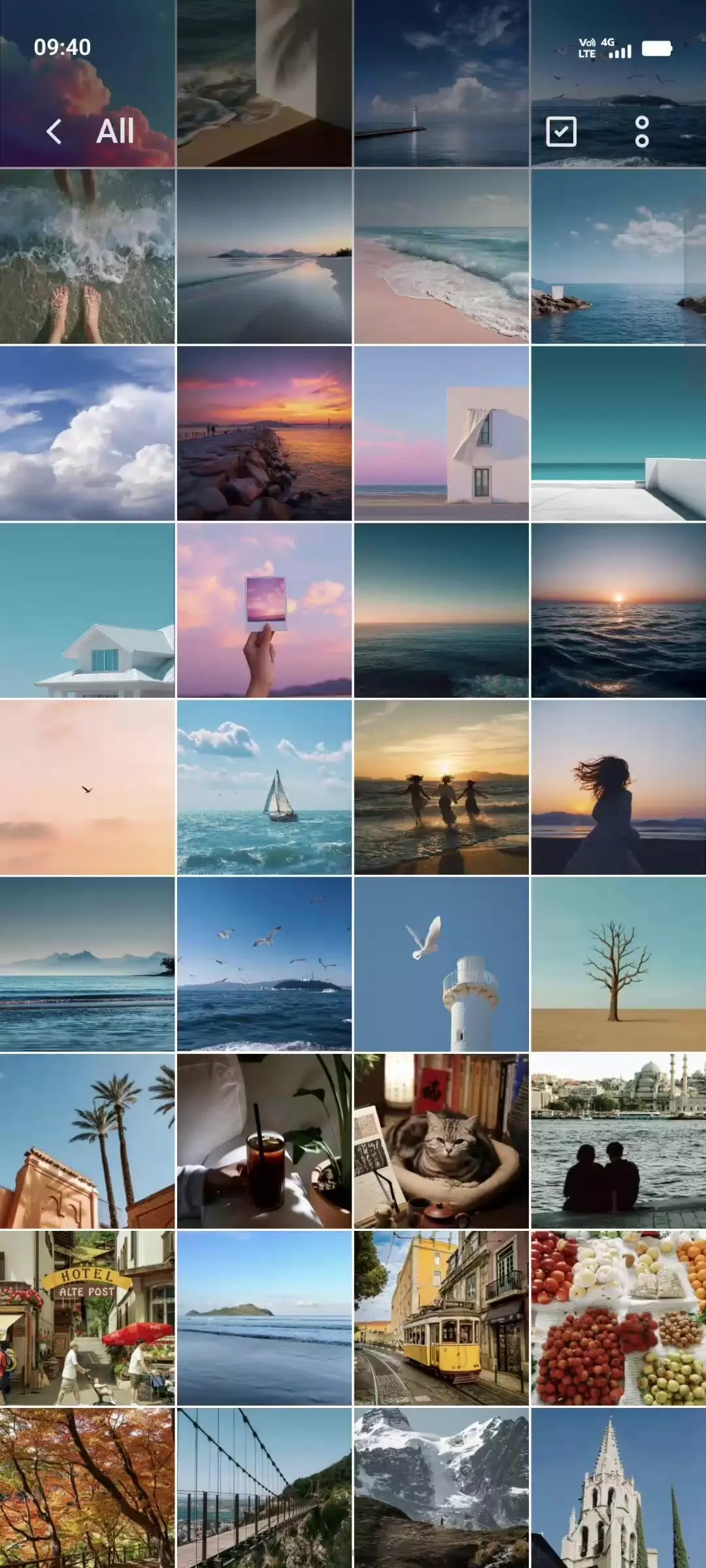View the white fluffy clouds photo

[88, 434]
